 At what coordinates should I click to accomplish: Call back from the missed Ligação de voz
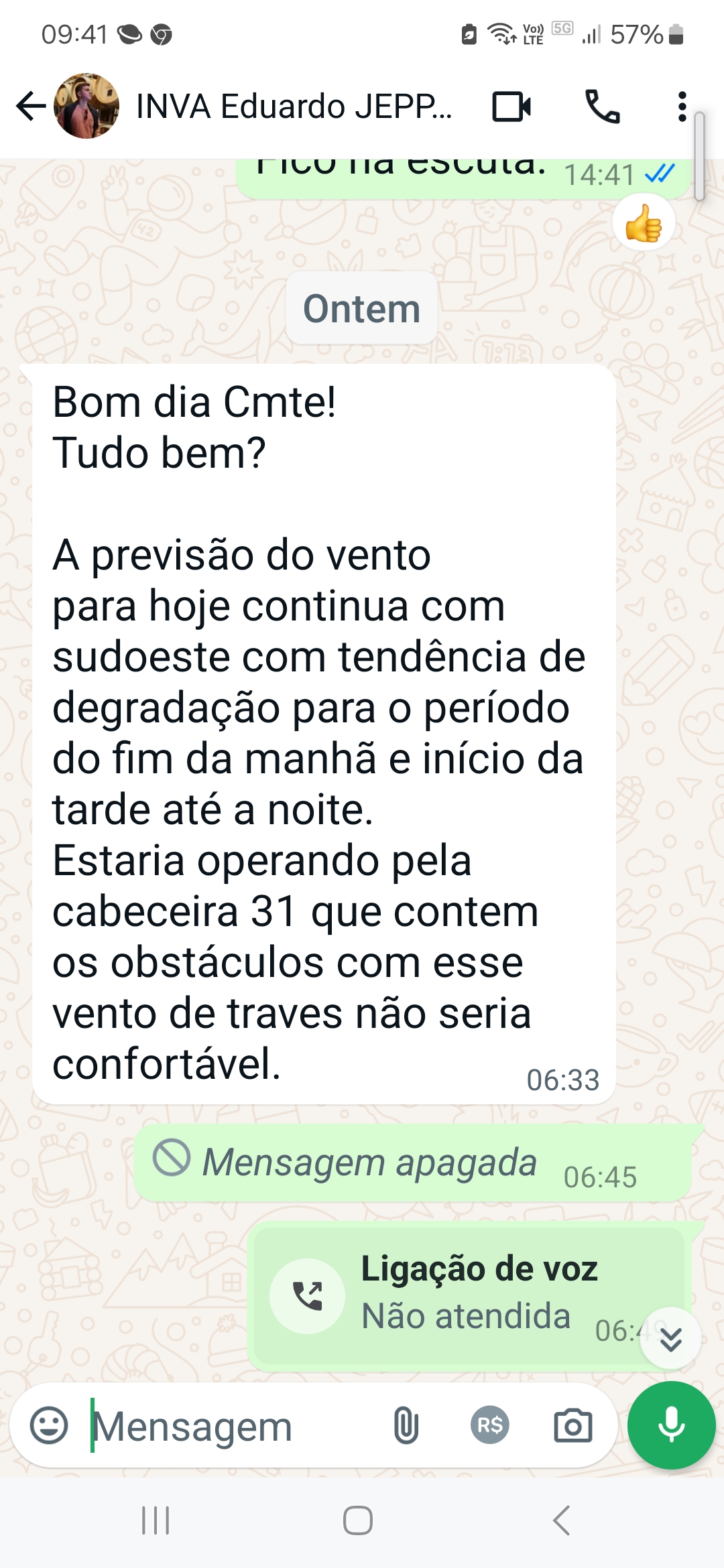308,1296
